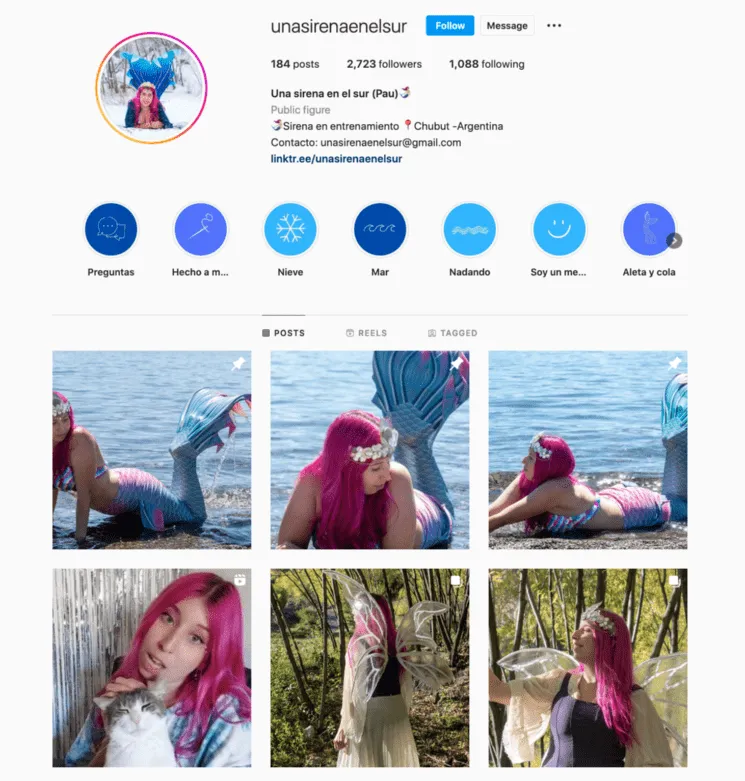Screen dimensions: 745x781
Task: Switch to the Tagged tab
Action: tap(452, 333)
